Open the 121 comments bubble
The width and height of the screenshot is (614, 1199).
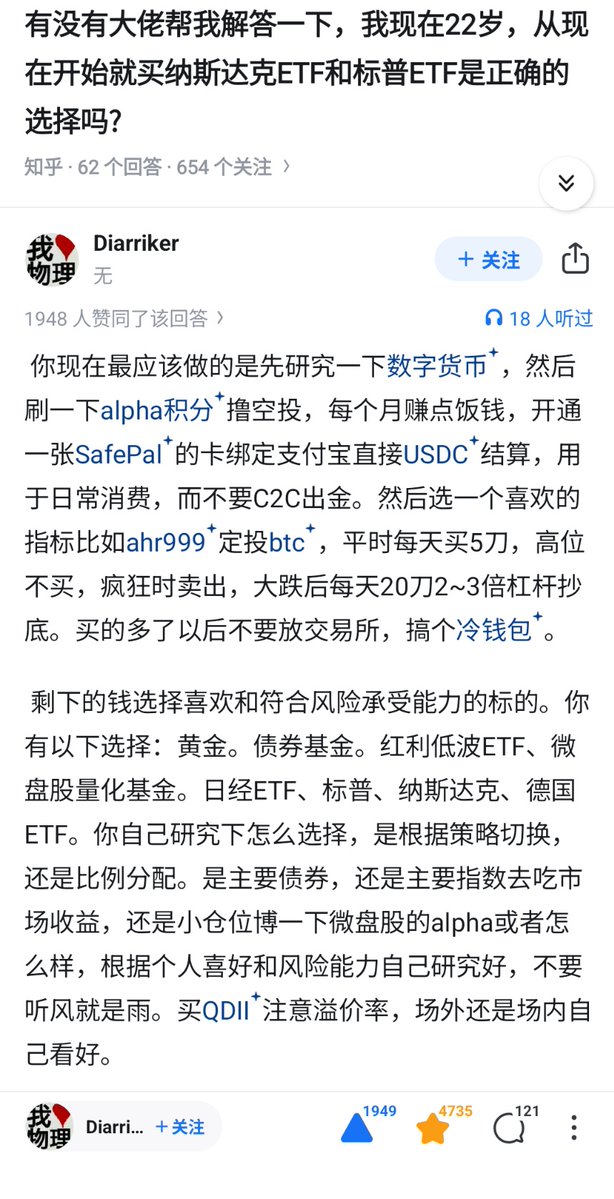510,1128
